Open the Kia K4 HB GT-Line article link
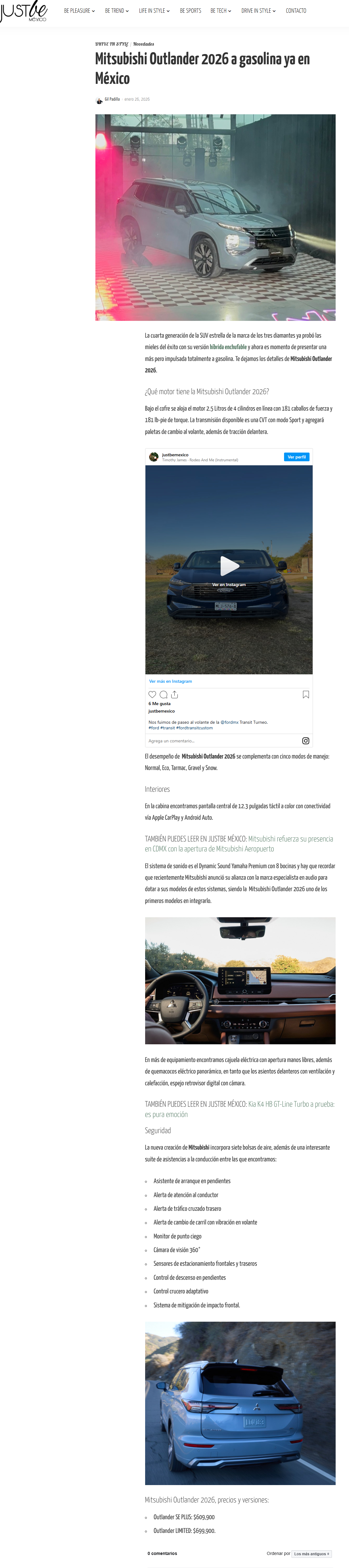The width and height of the screenshot is (349, 1568). 239,1109
